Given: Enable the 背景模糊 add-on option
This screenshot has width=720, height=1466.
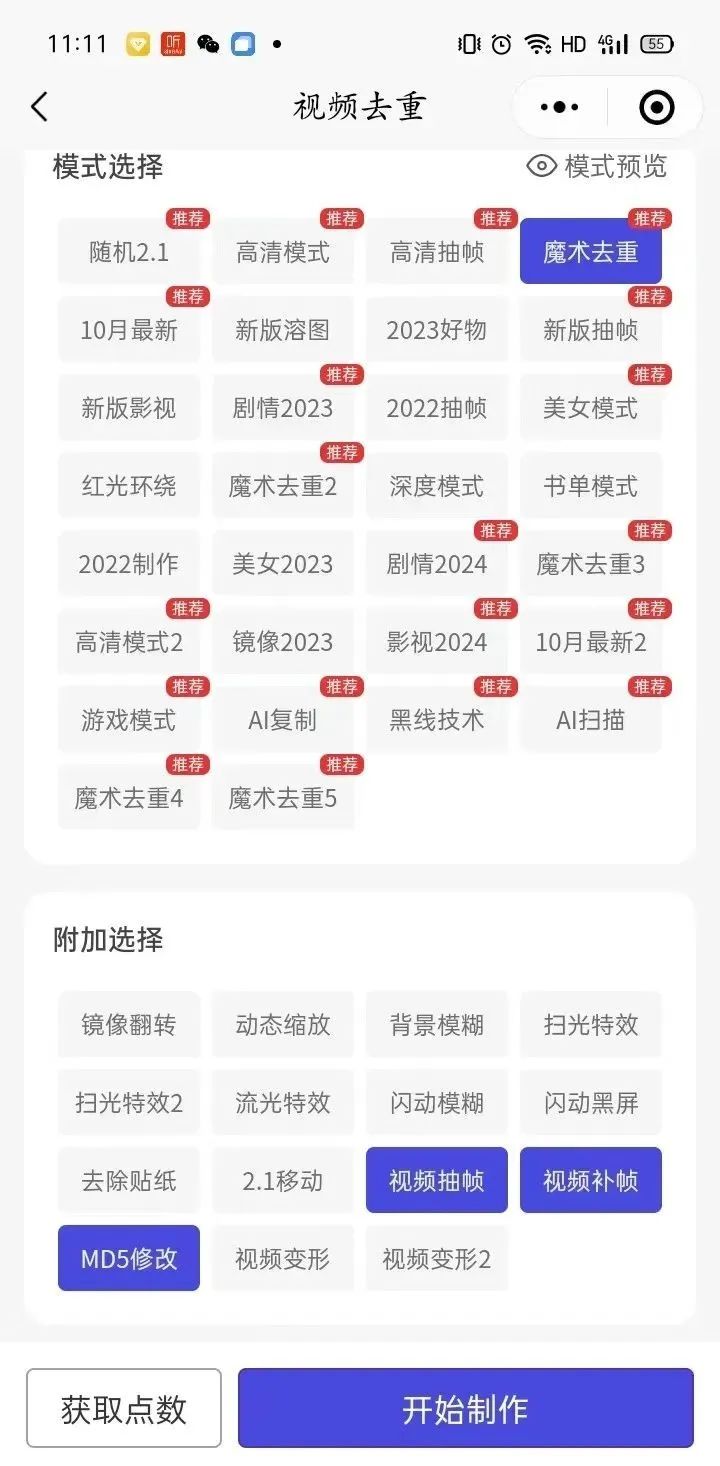Looking at the screenshot, I should tap(437, 1025).
